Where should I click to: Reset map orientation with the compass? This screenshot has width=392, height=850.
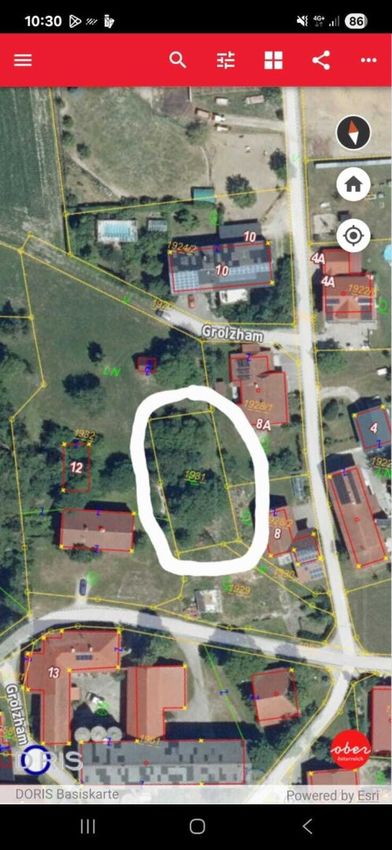click(354, 133)
